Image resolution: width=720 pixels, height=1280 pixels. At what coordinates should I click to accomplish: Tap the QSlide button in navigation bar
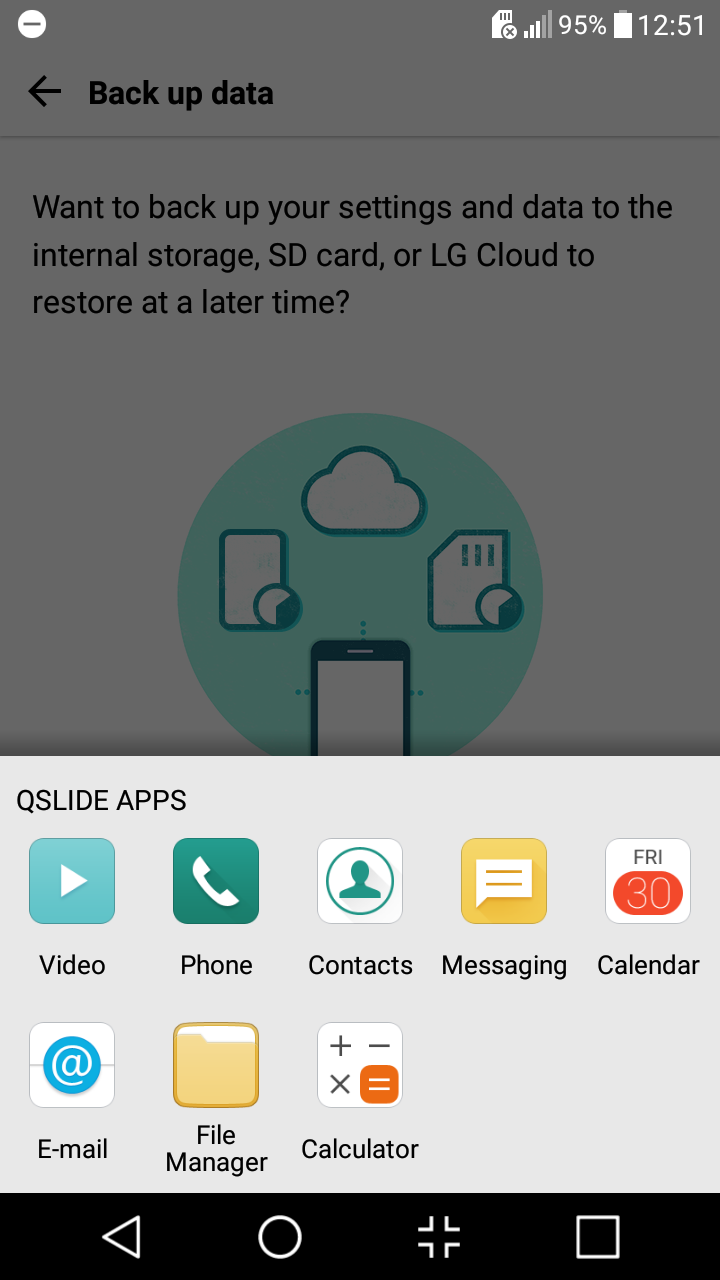(x=439, y=1237)
